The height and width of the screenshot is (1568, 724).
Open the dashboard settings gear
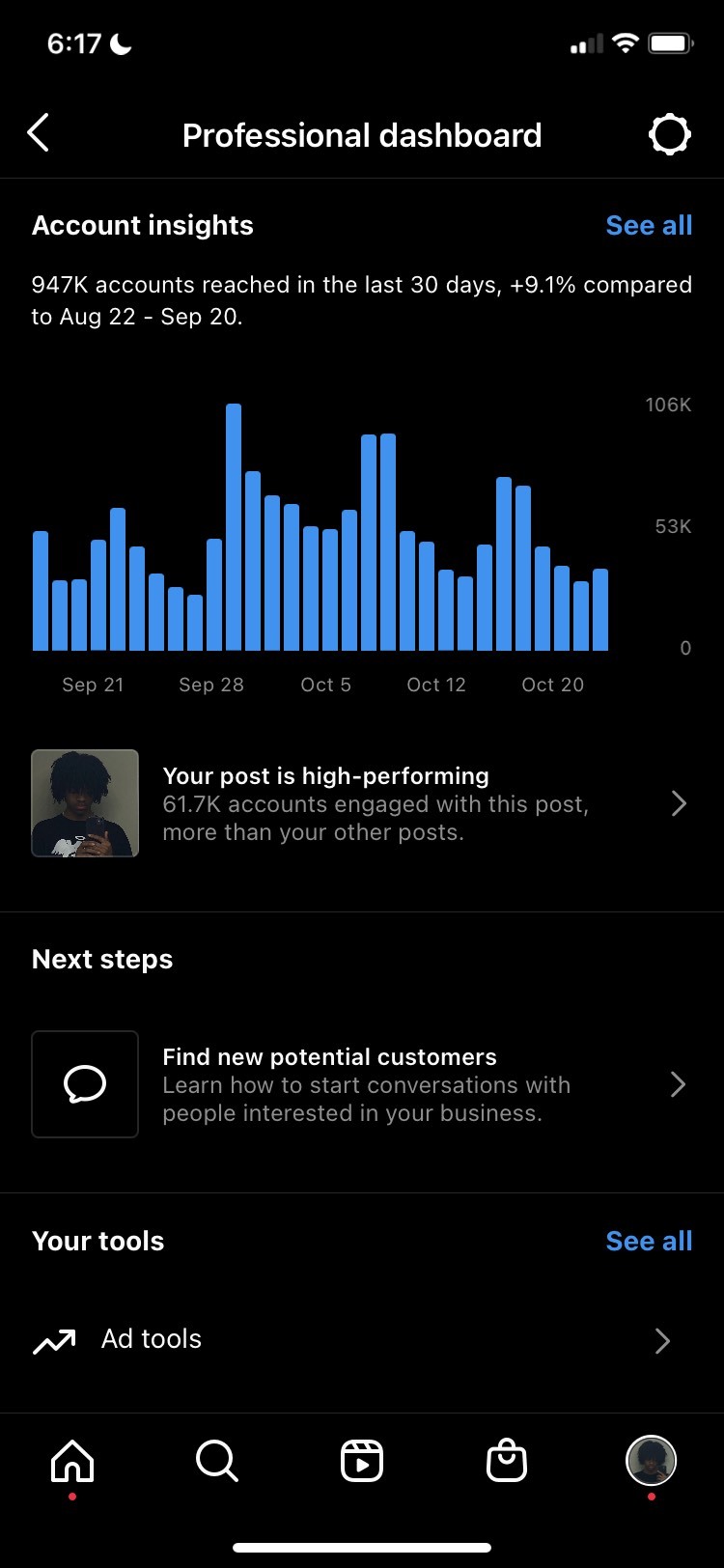669,134
